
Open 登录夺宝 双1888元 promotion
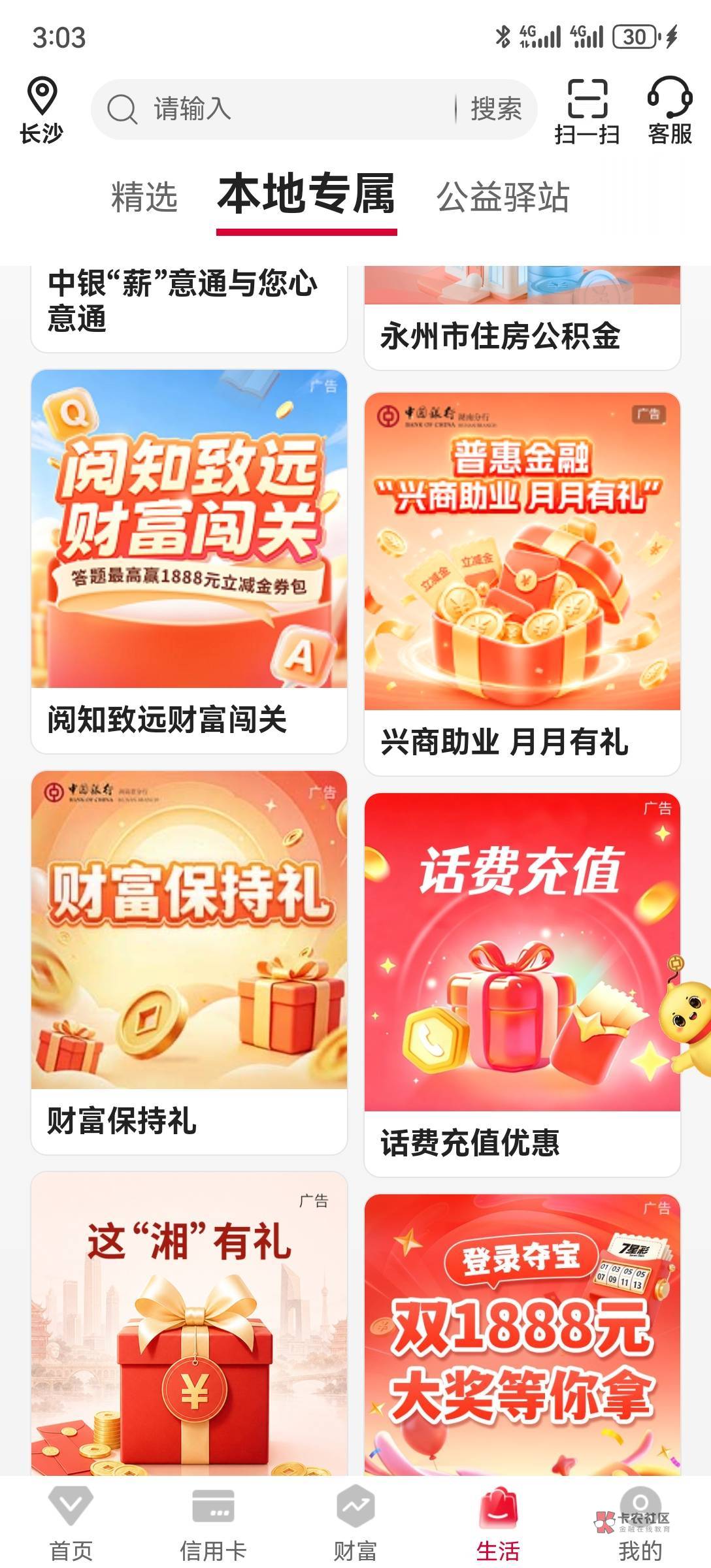(522, 1335)
